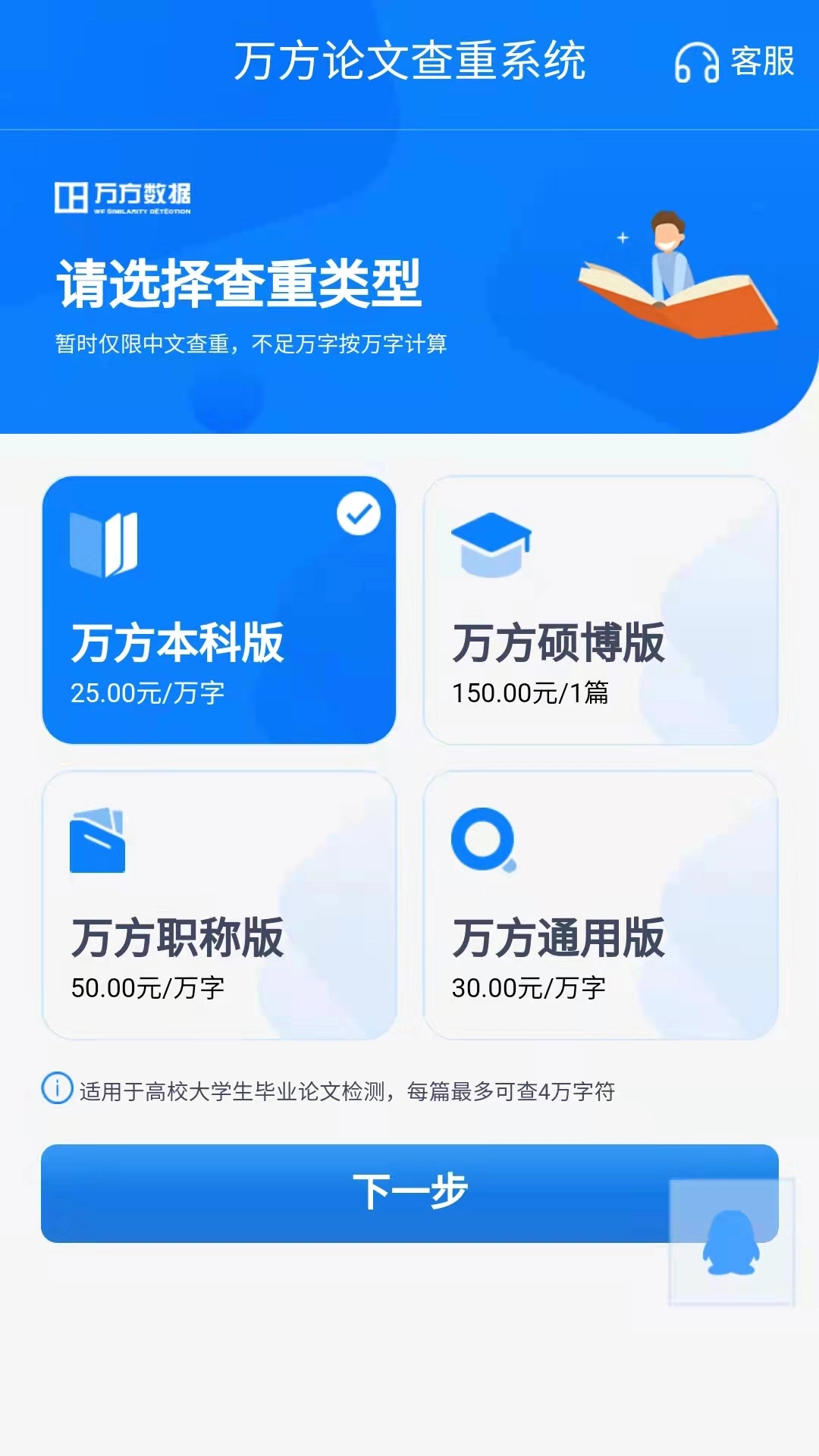Select the 万方硕博版 plan option
The height and width of the screenshot is (1456, 819).
click(x=601, y=610)
